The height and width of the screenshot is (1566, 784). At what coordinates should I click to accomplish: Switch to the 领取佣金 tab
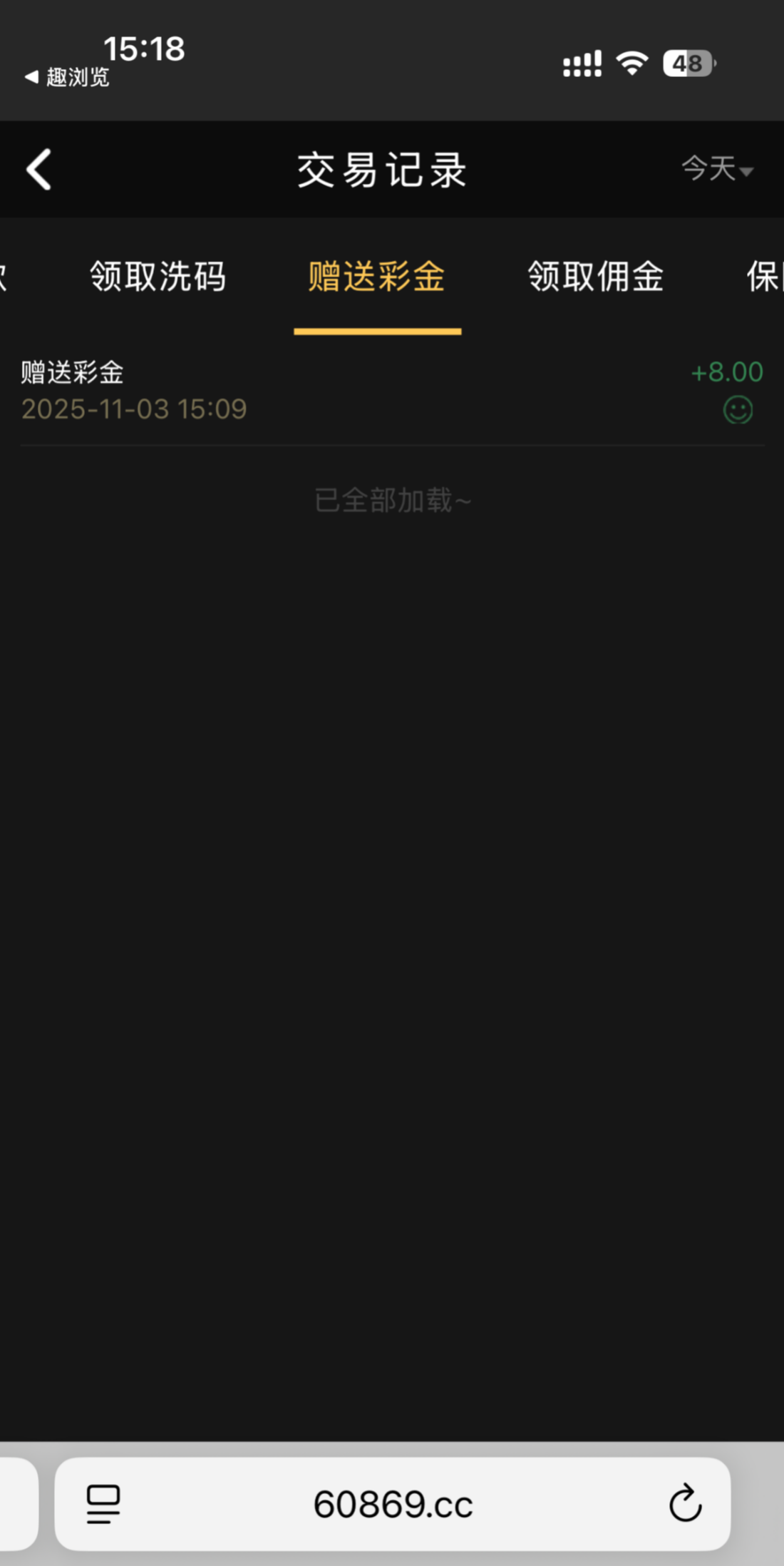pyautogui.click(x=596, y=277)
